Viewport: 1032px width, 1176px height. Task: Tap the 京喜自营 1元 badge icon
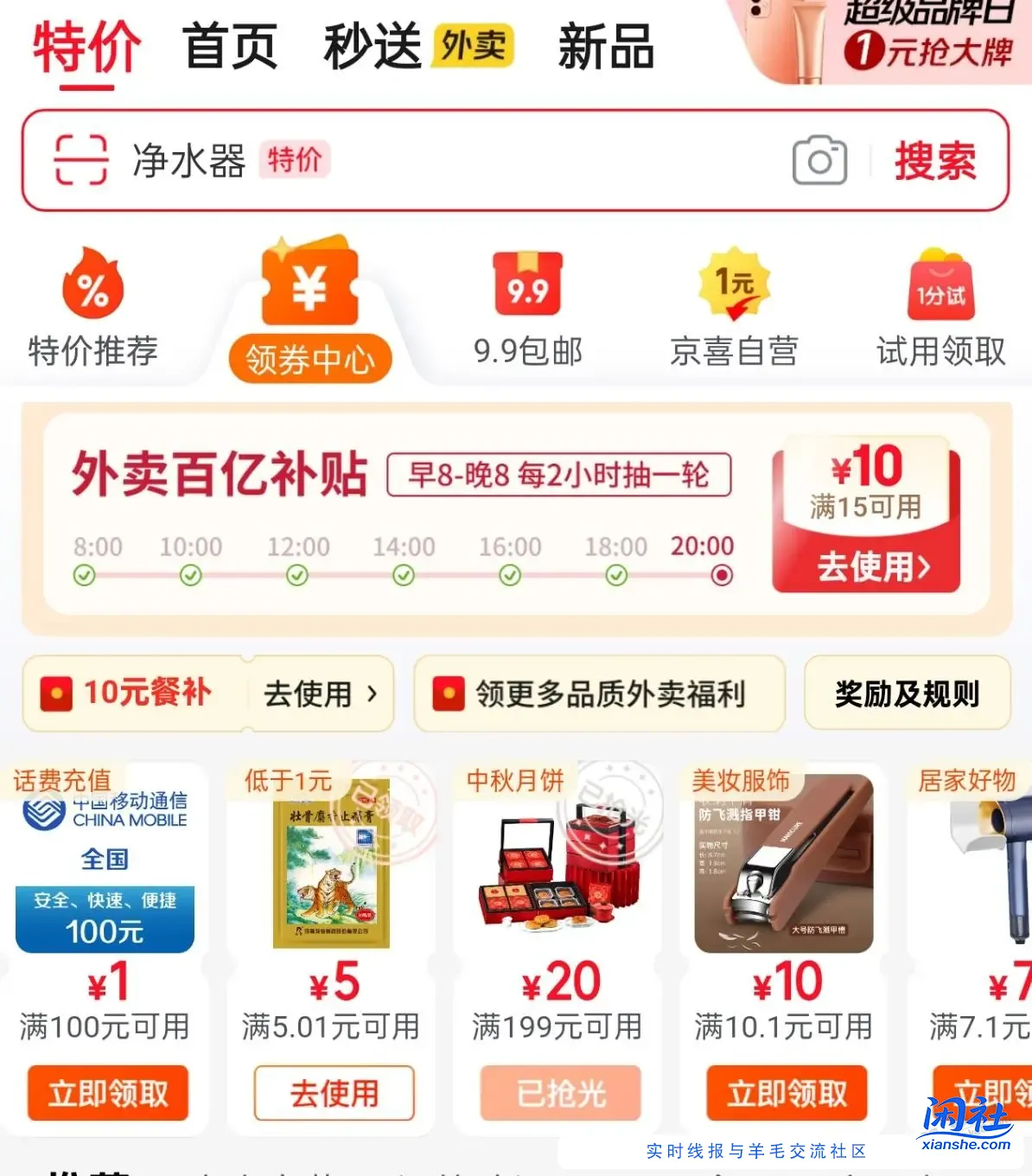click(x=732, y=285)
